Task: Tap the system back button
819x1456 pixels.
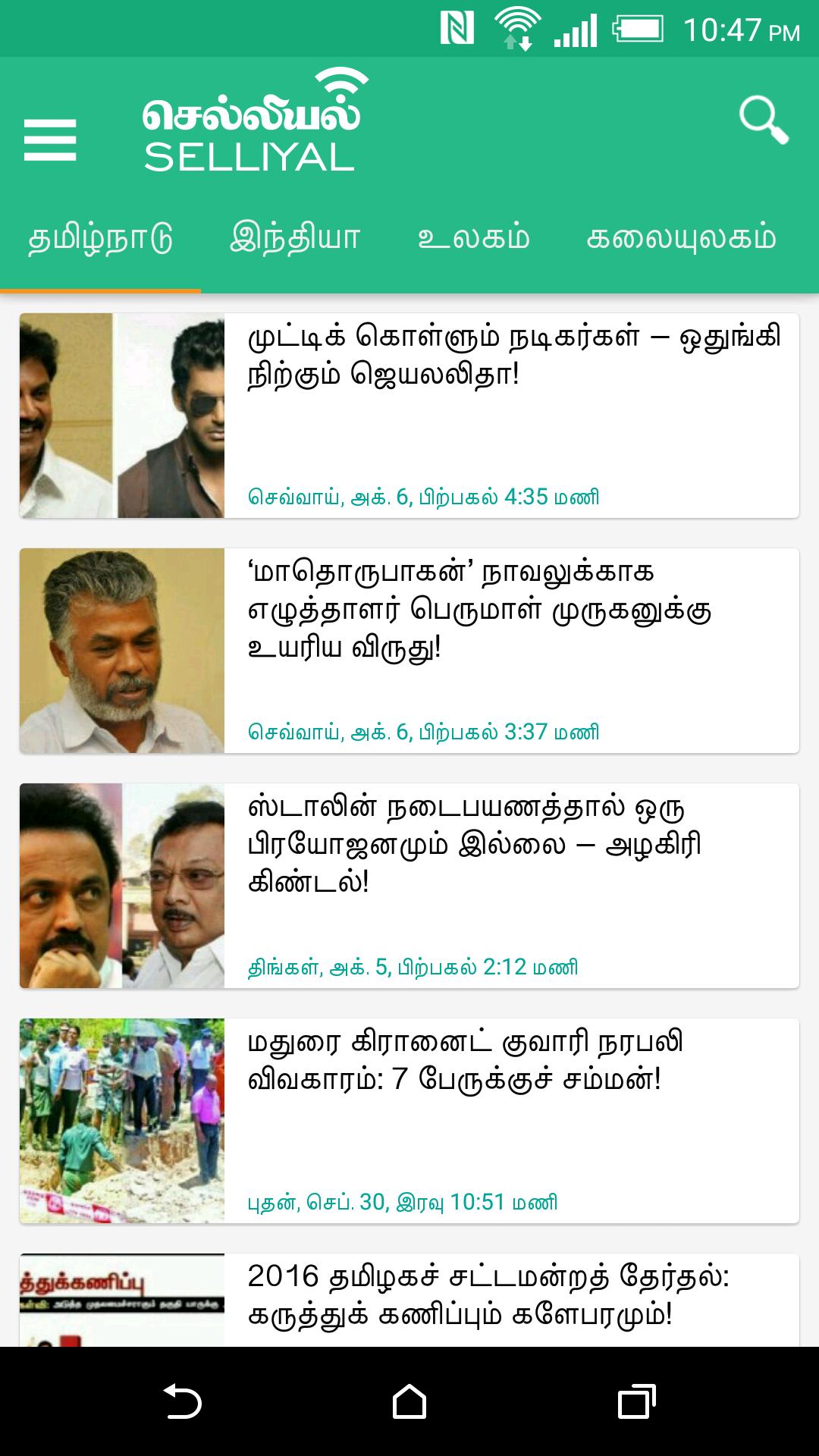Action: point(182,1401)
